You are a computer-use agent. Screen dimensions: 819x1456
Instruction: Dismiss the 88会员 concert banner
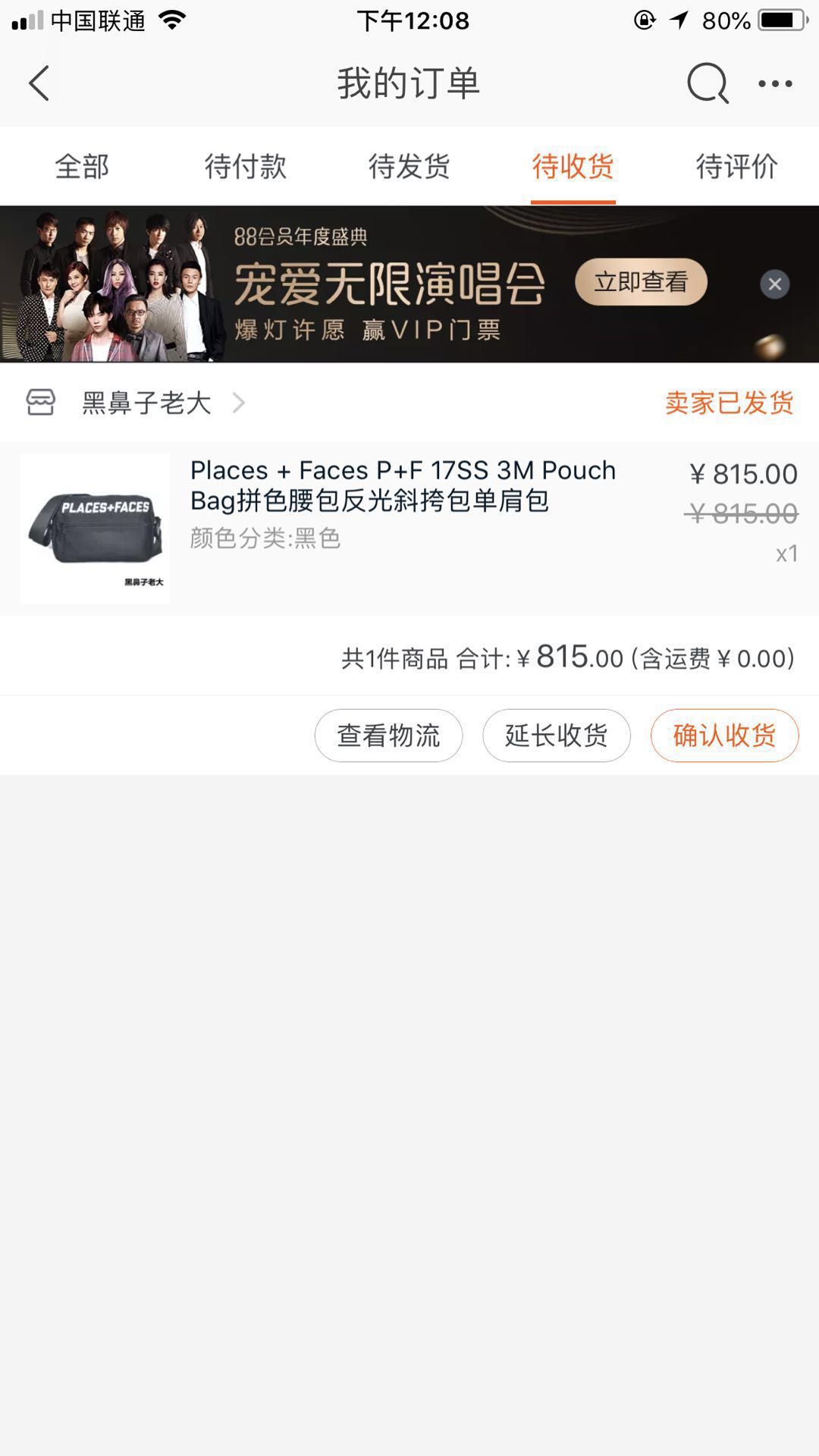774,284
